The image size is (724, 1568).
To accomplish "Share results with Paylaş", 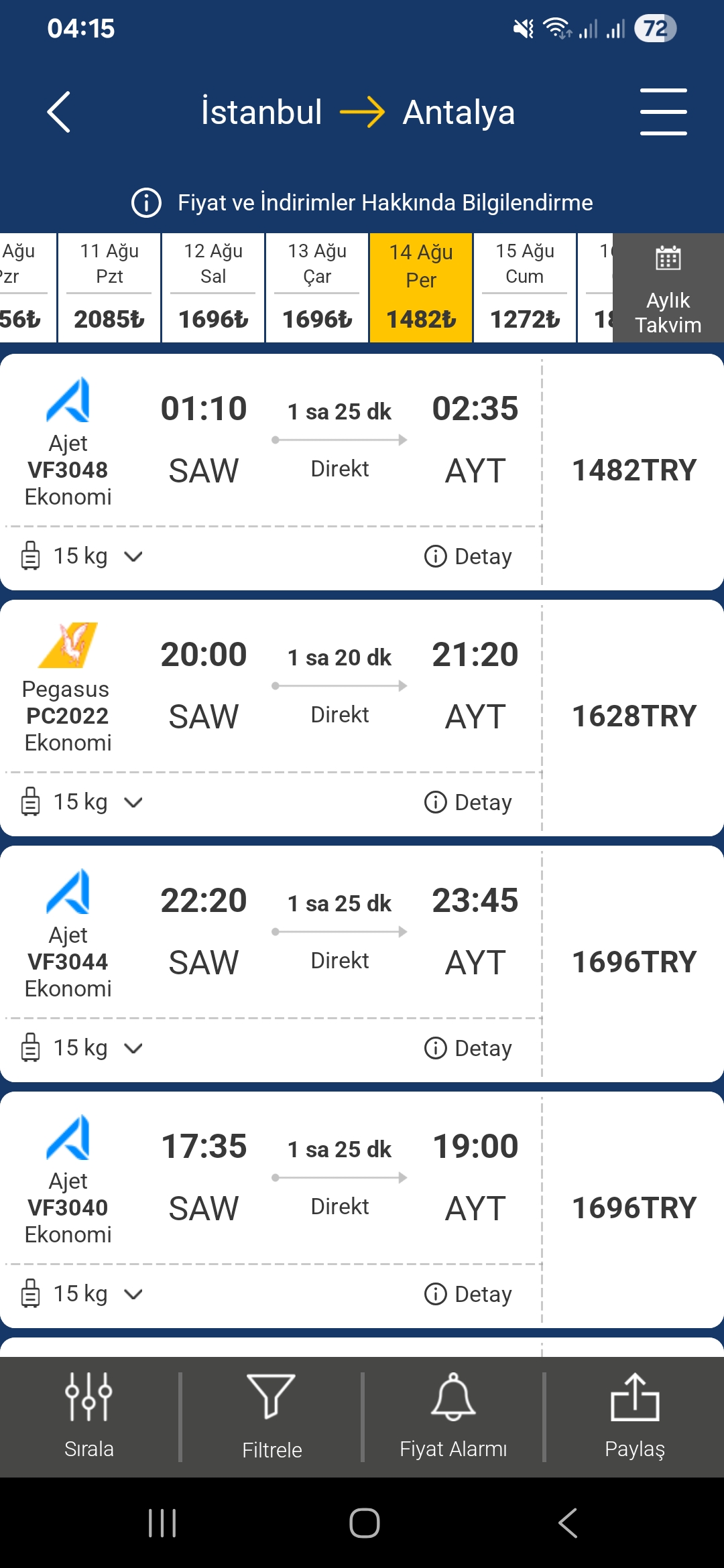I will 635,1416.
